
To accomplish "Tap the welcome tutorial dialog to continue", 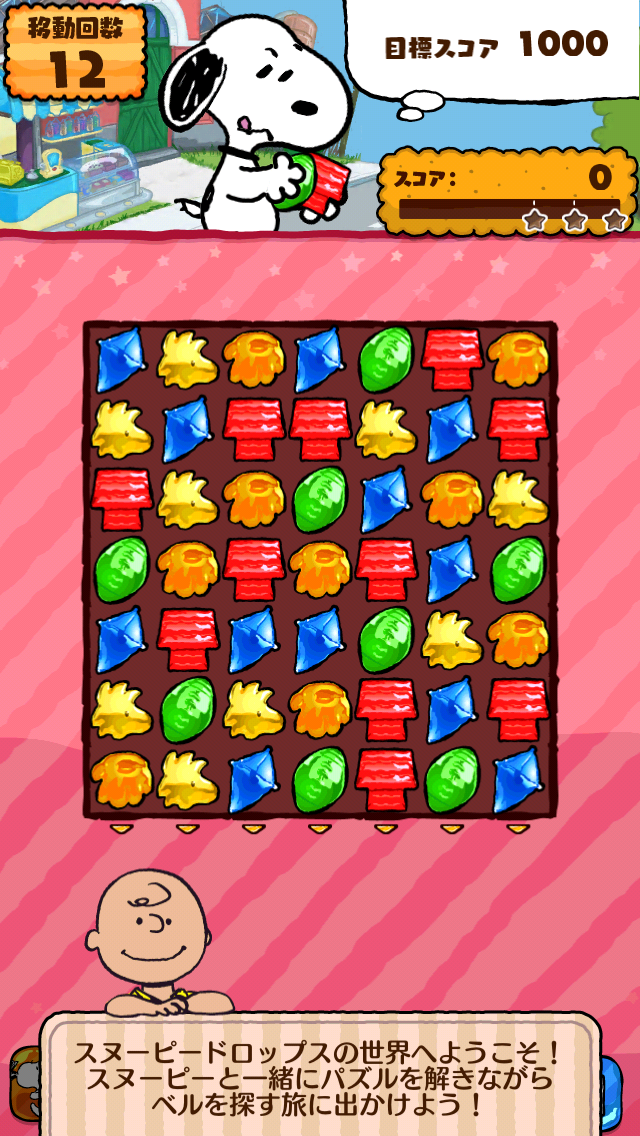I will pyautogui.click(x=320, y=1078).
